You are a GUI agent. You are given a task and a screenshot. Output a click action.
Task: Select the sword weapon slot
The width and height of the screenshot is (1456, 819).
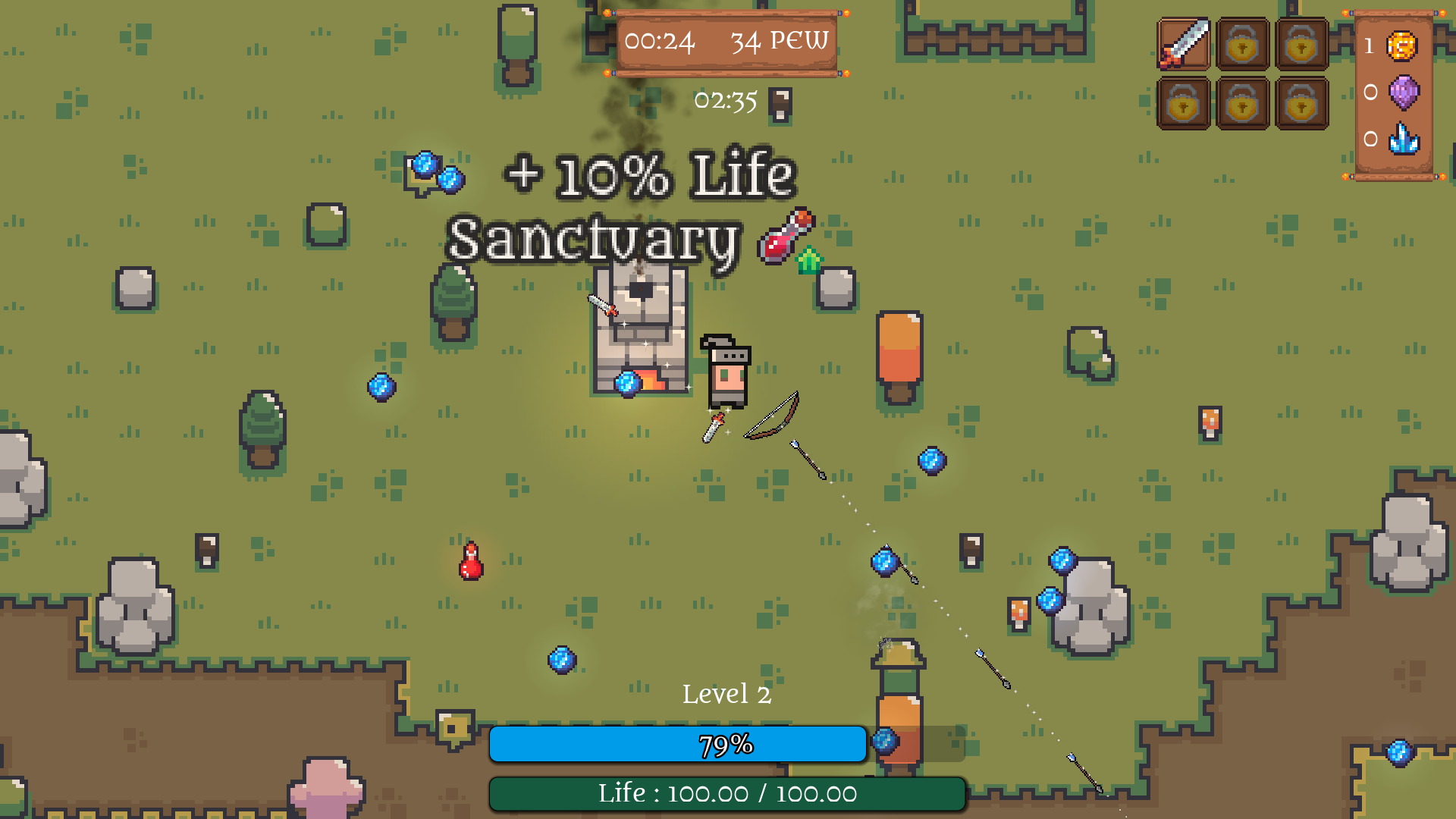click(x=1183, y=44)
